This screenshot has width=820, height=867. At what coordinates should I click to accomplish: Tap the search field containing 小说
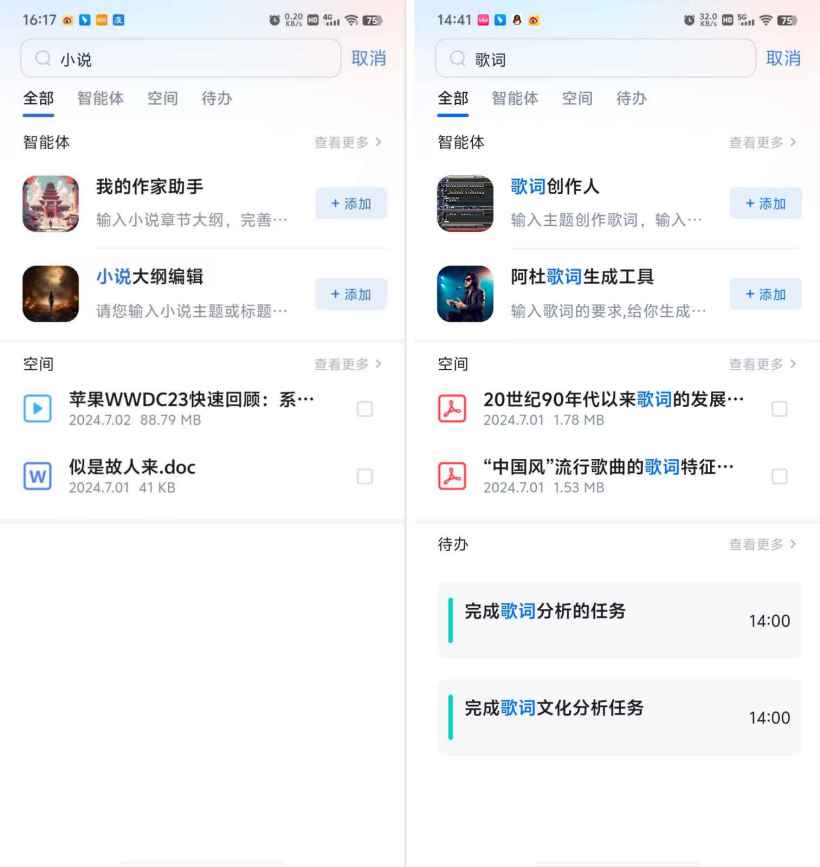[x=180, y=59]
